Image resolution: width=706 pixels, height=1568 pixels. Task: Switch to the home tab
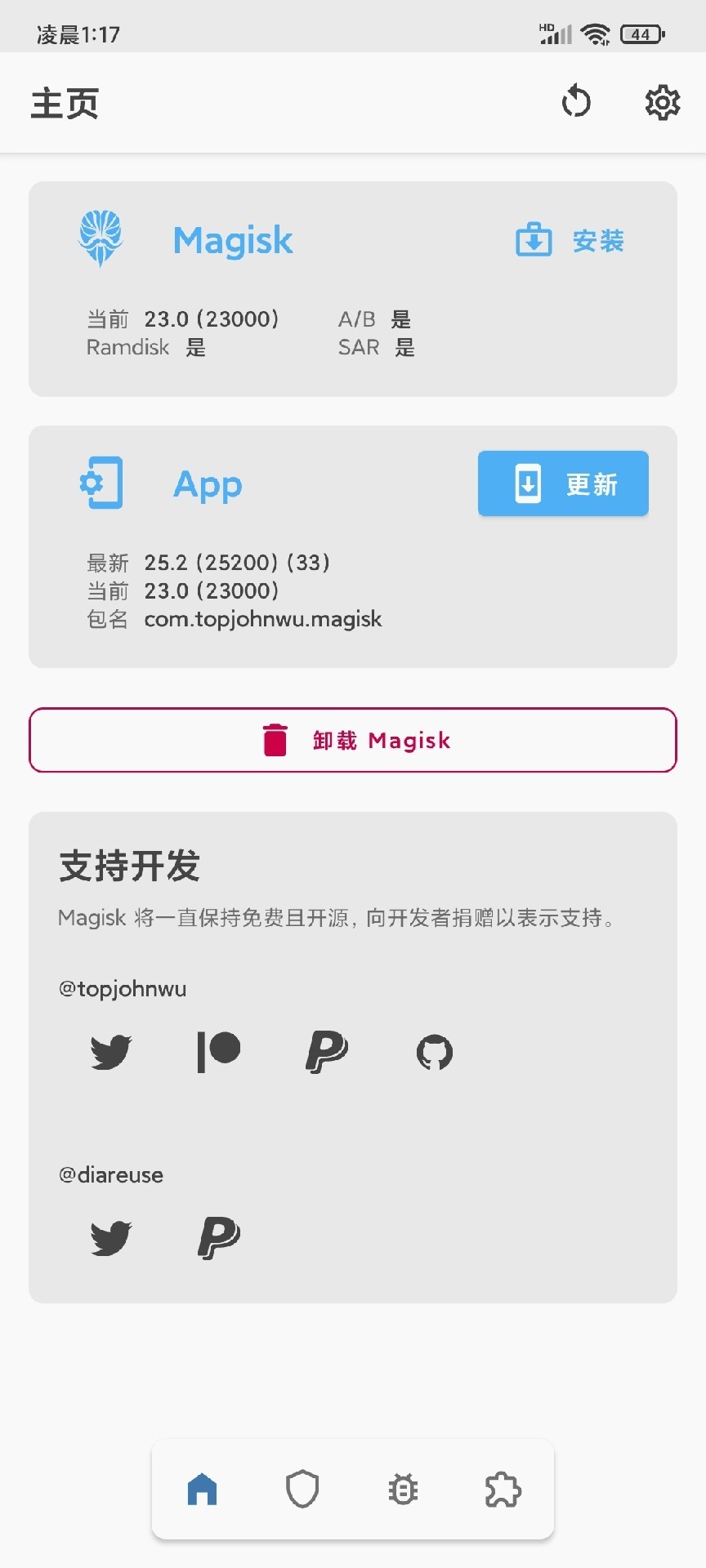click(203, 1490)
